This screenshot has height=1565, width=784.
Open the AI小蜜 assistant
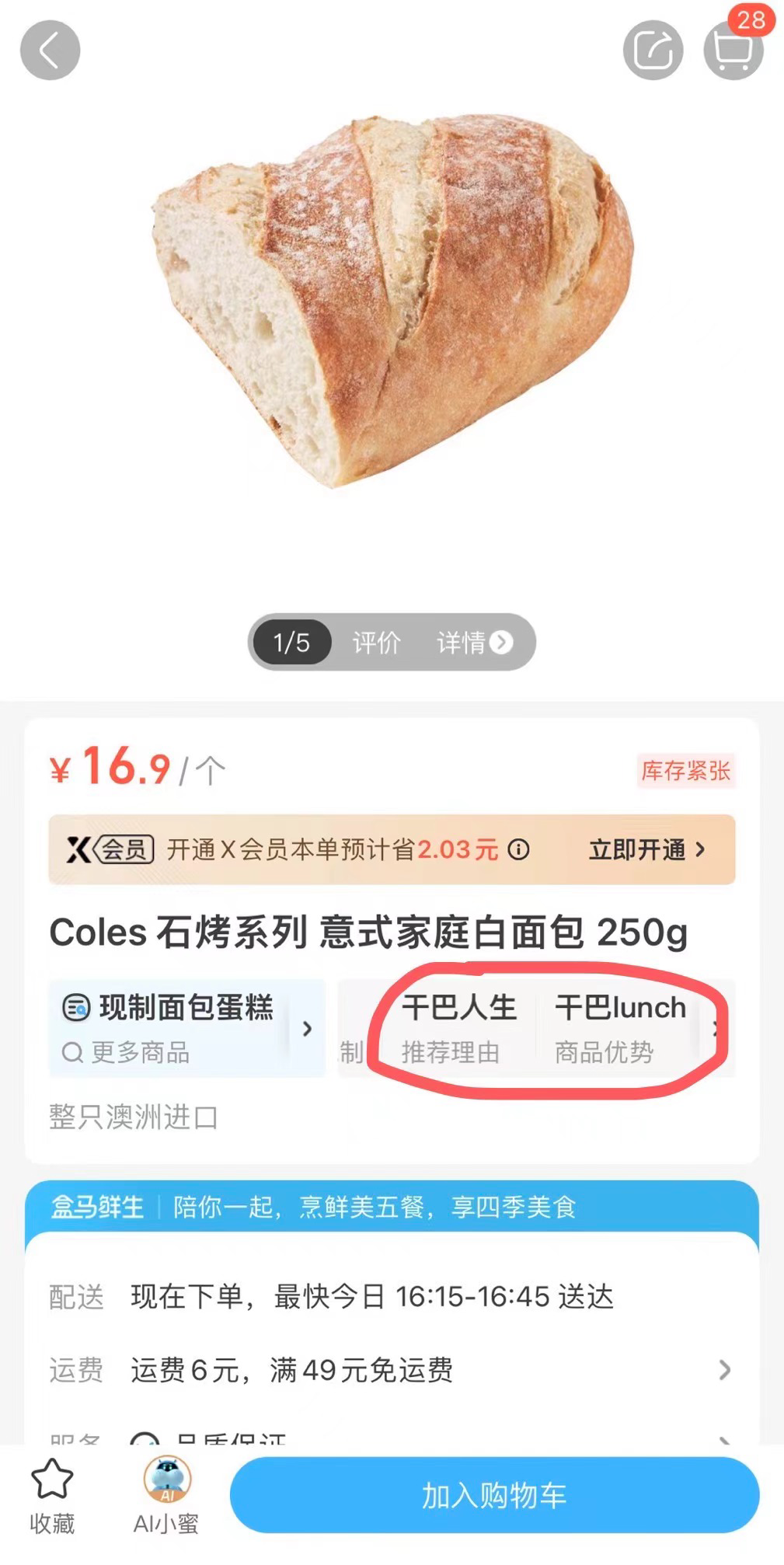[166, 1494]
